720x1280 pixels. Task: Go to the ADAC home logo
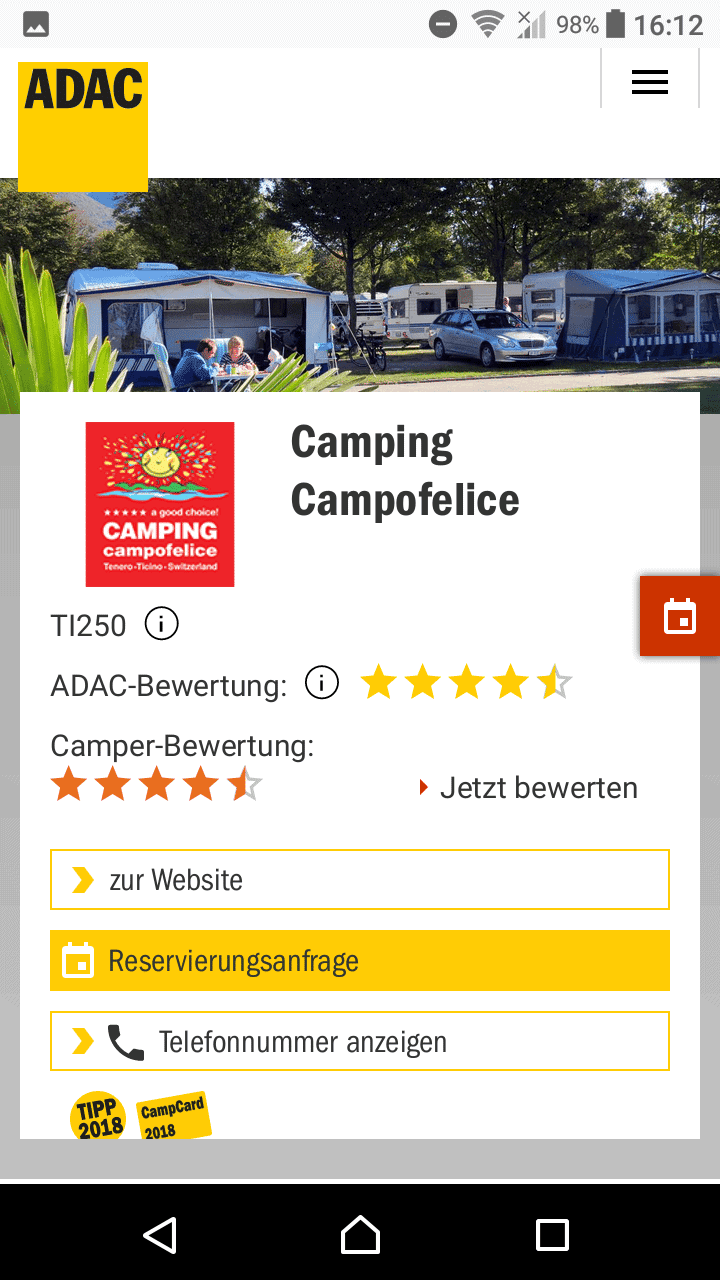pos(83,127)
